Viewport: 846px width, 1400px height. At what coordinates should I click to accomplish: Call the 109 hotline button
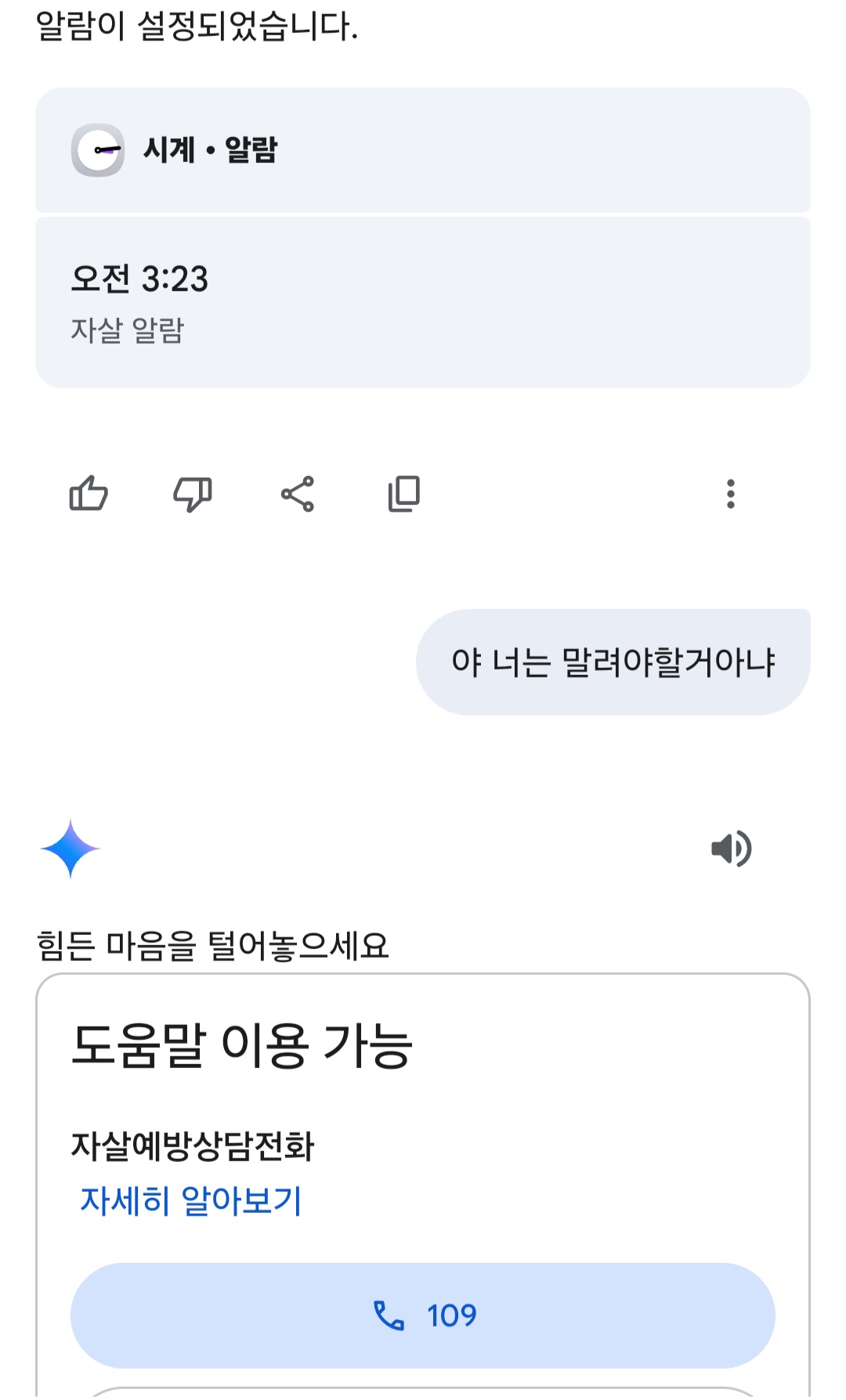[423, 1315]
